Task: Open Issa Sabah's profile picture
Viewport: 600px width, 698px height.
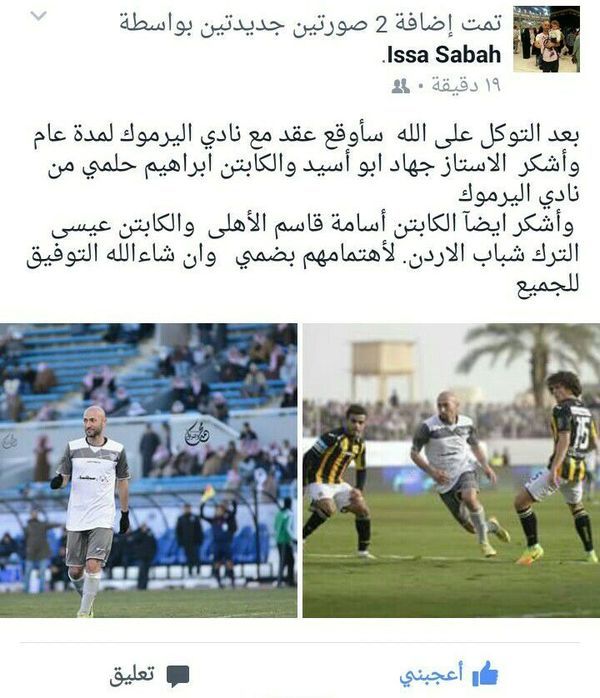Action: click(546, 38)
